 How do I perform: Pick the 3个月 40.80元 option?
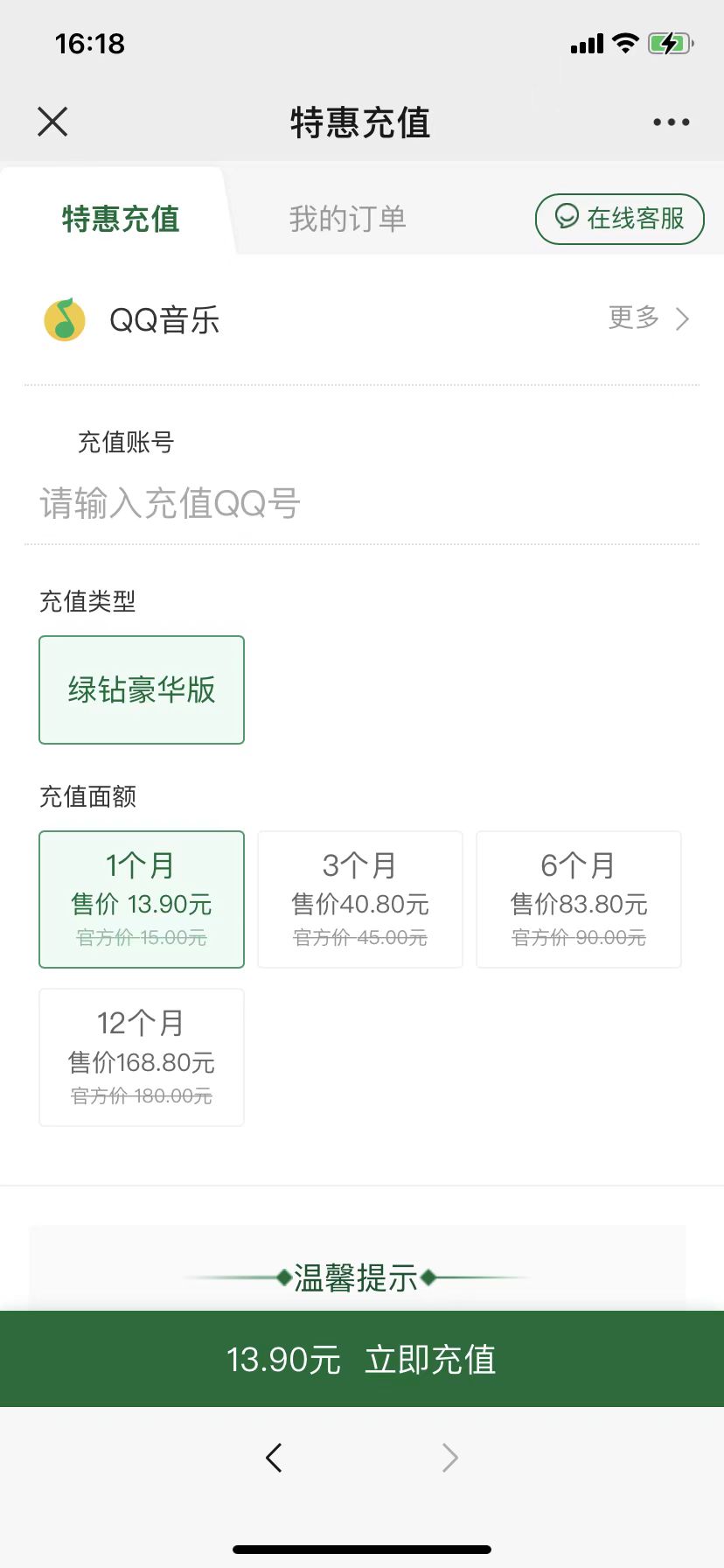tap(360, 899)
